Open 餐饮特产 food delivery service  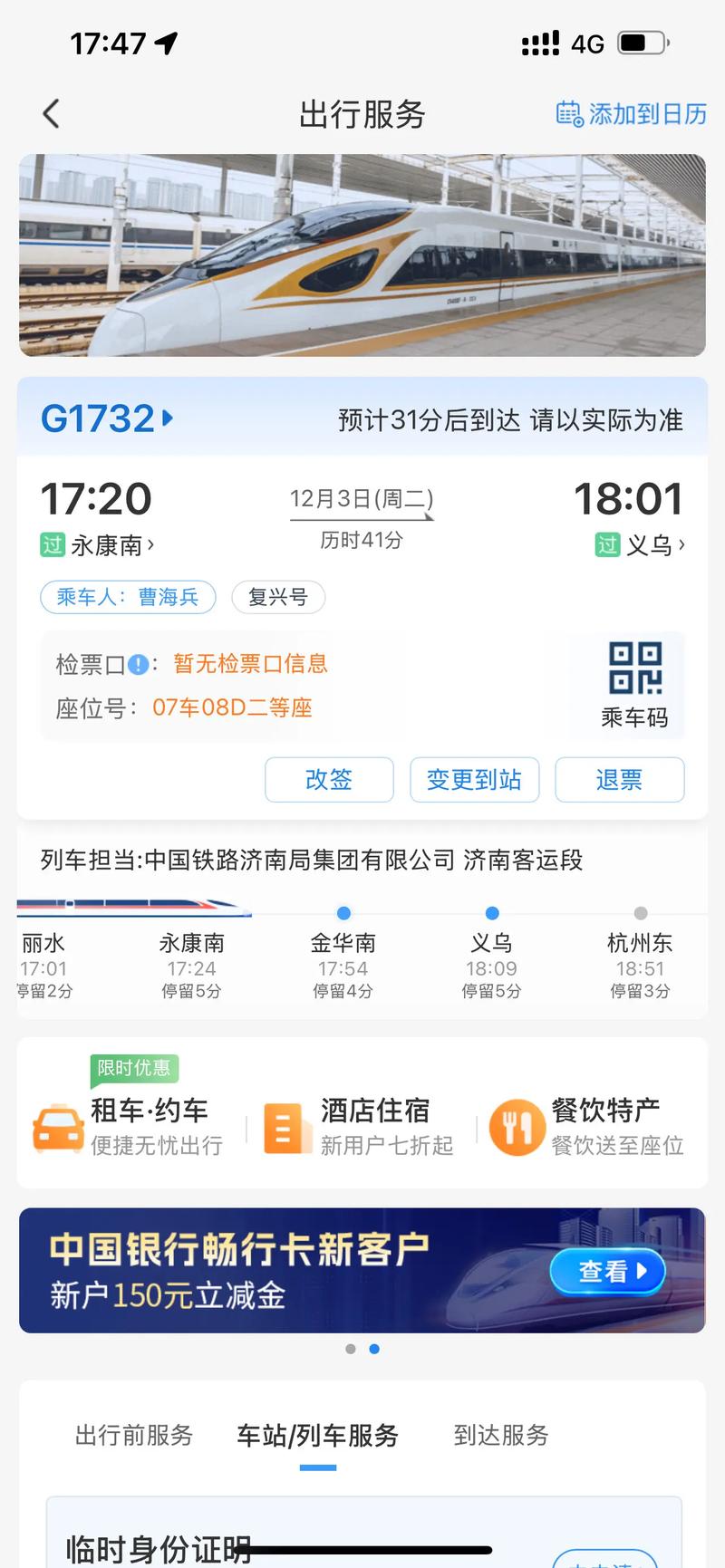(587, 1127)
